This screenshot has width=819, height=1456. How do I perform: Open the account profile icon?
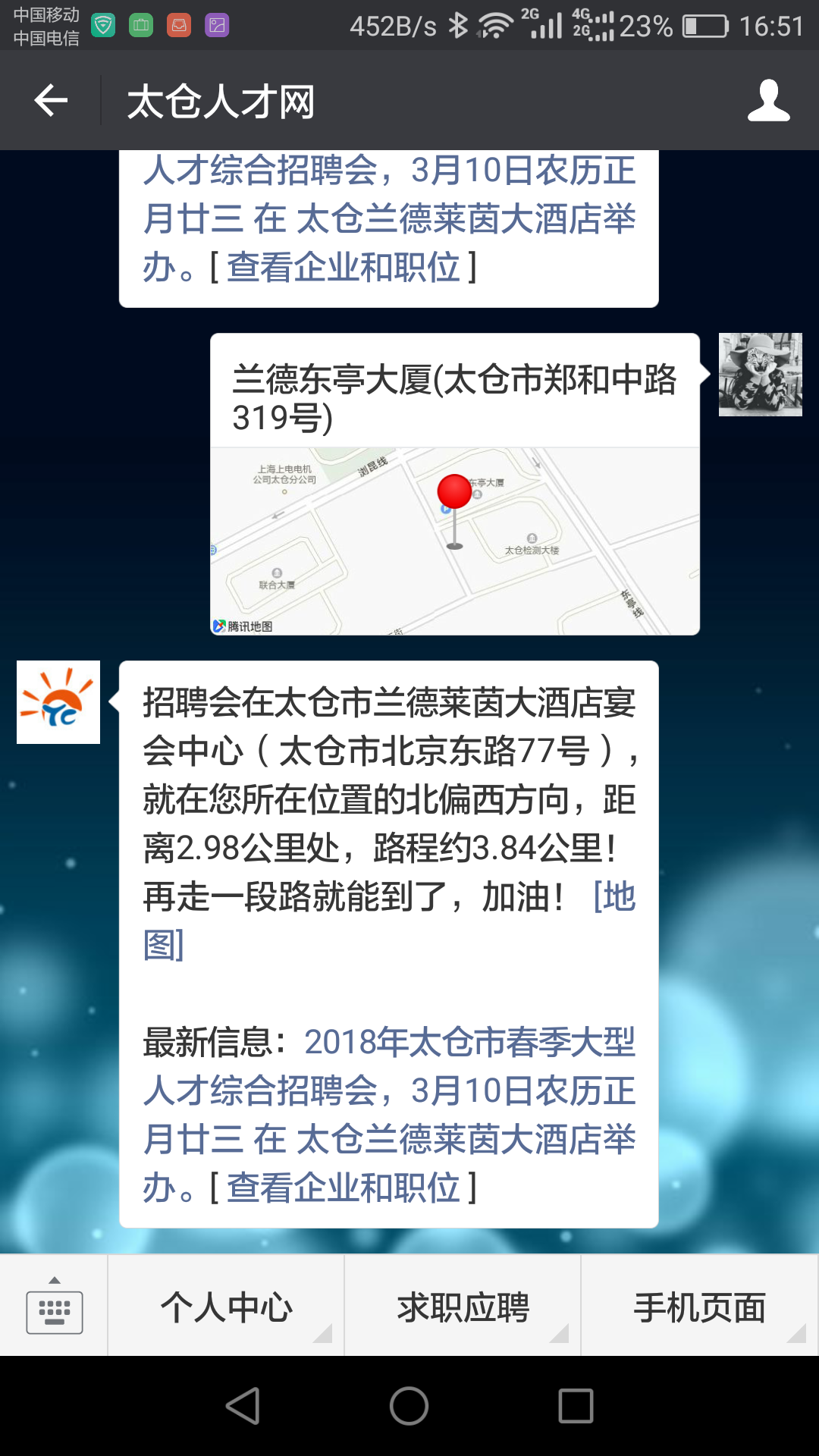768,101
